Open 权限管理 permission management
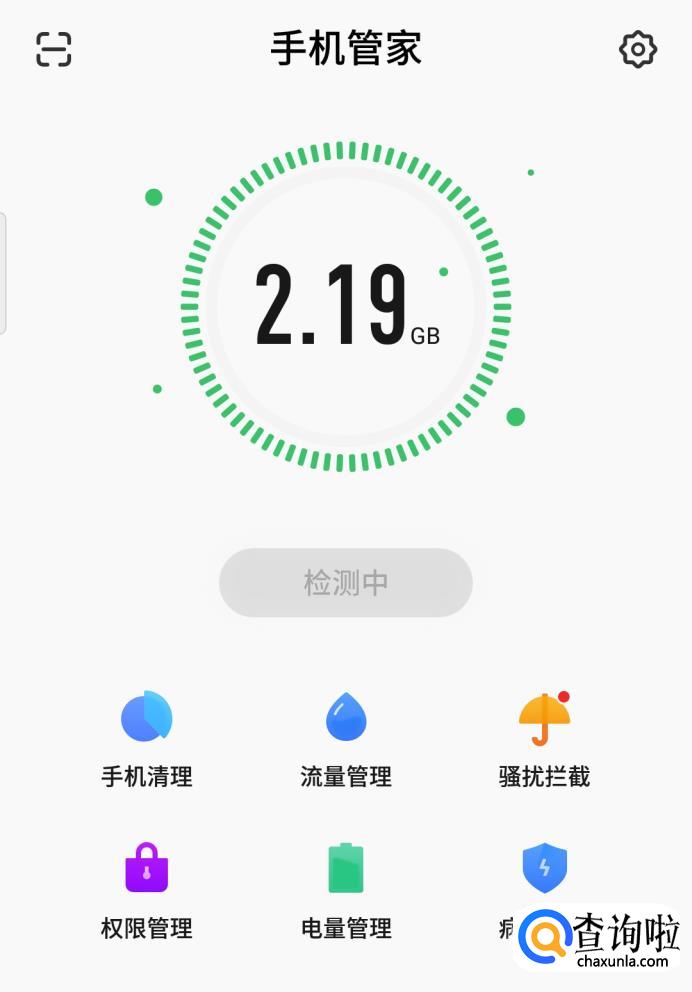The image size is (692, 992). (x=147, y=888)
